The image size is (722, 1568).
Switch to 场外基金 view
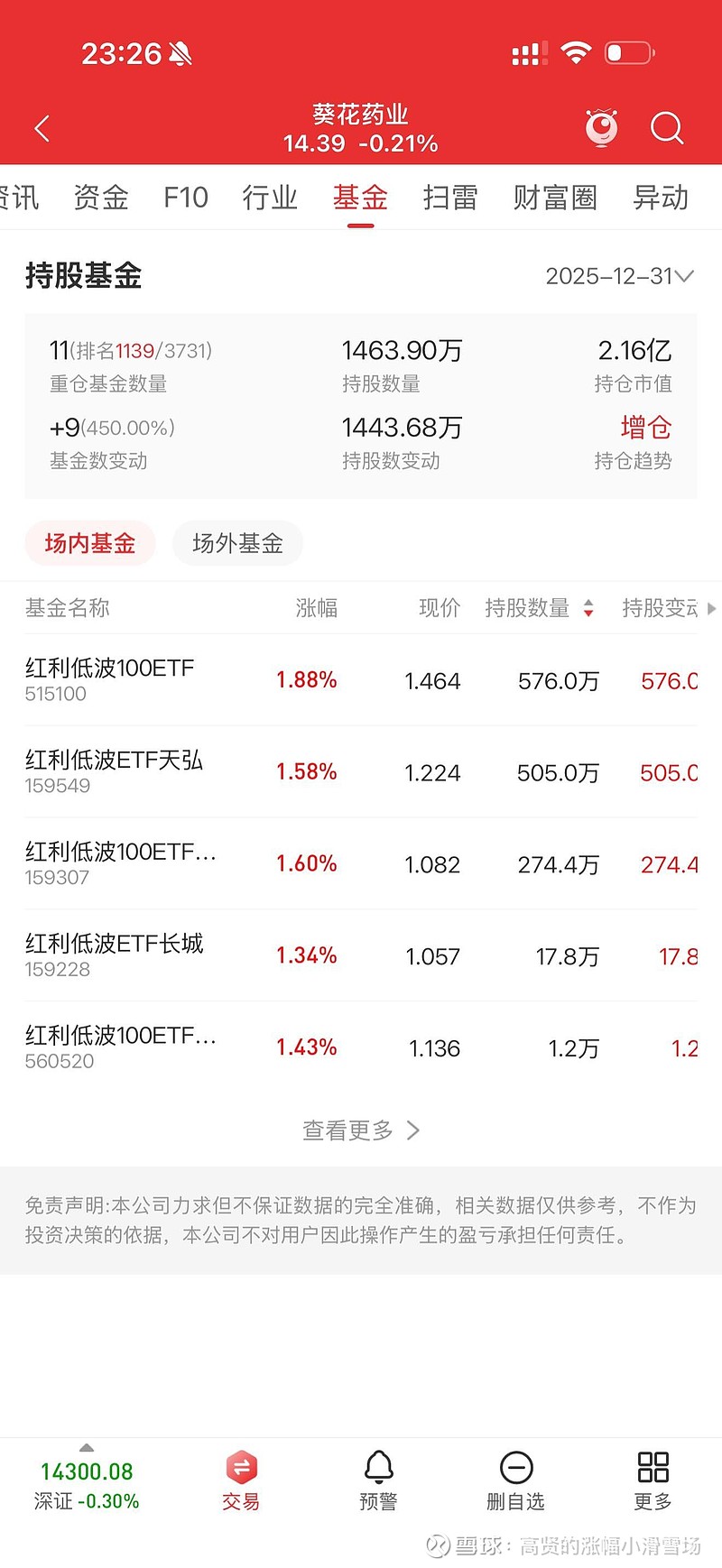click(x=237, y=543)
